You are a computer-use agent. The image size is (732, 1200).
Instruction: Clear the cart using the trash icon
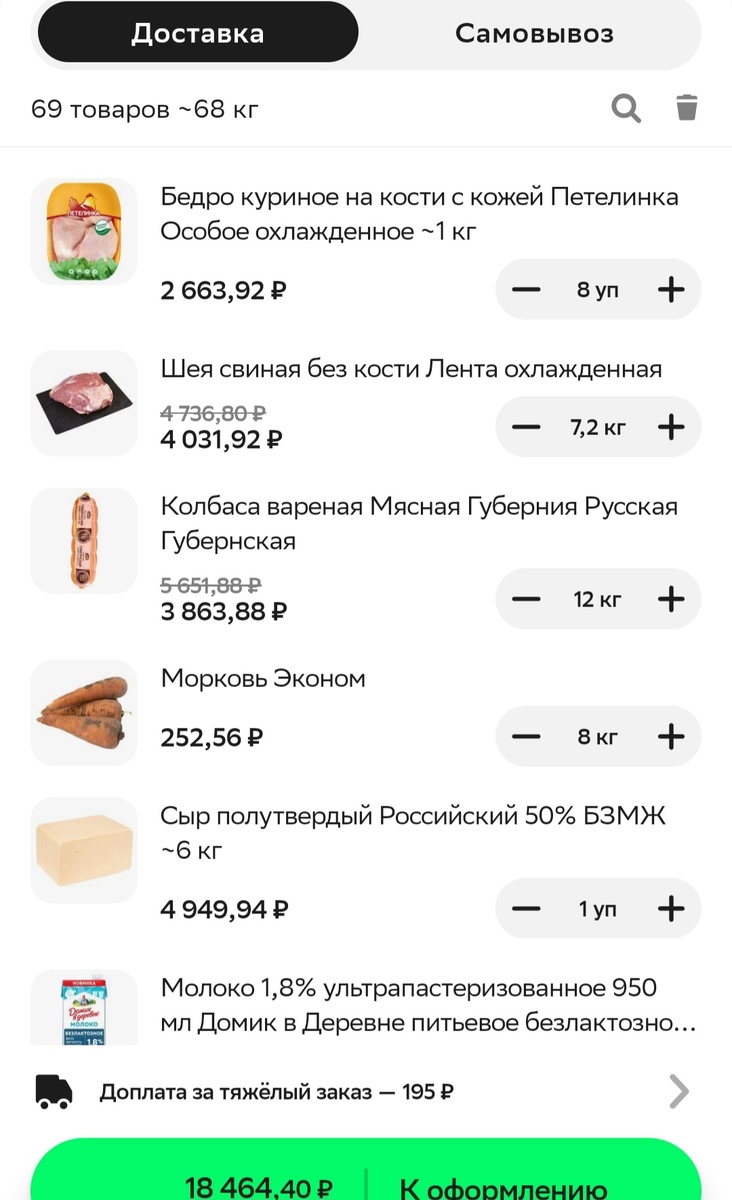(x=686, y=110)
